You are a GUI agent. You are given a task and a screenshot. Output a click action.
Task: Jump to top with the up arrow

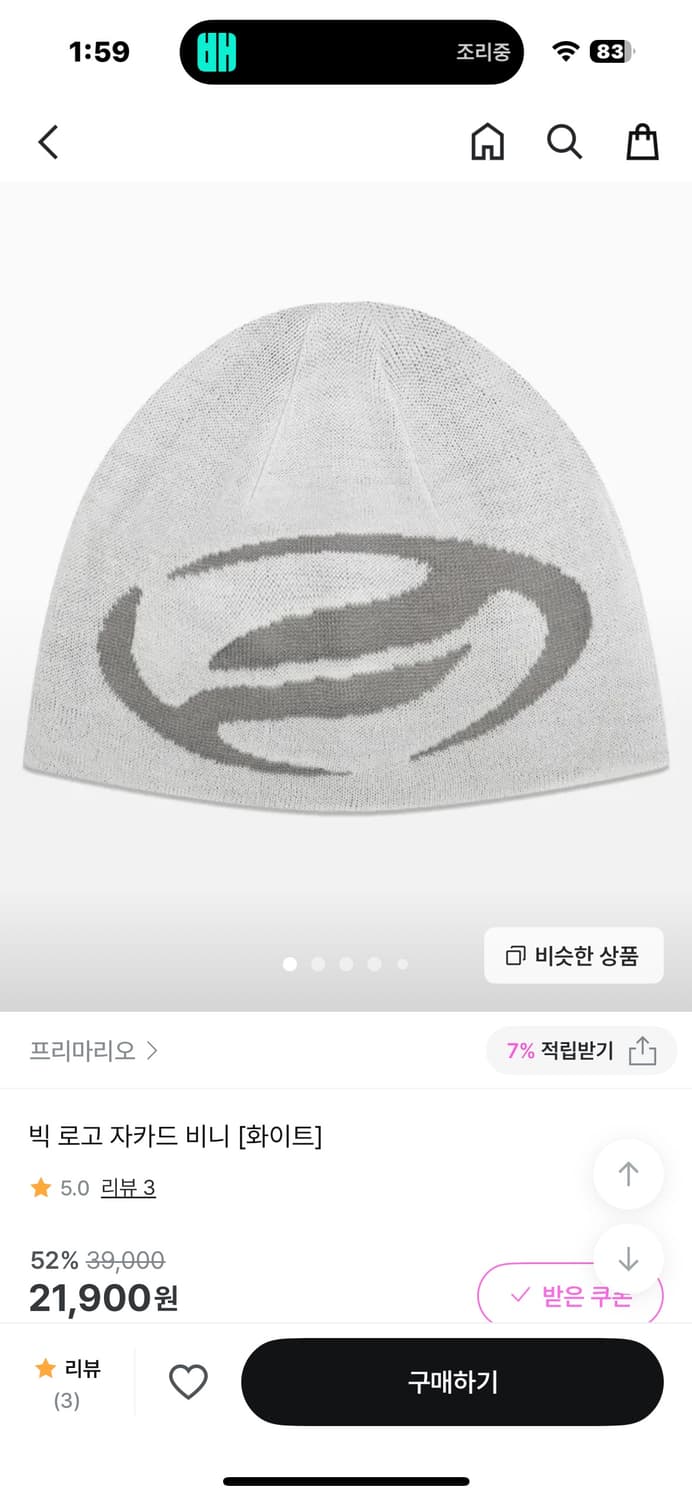coord(628,1174)
